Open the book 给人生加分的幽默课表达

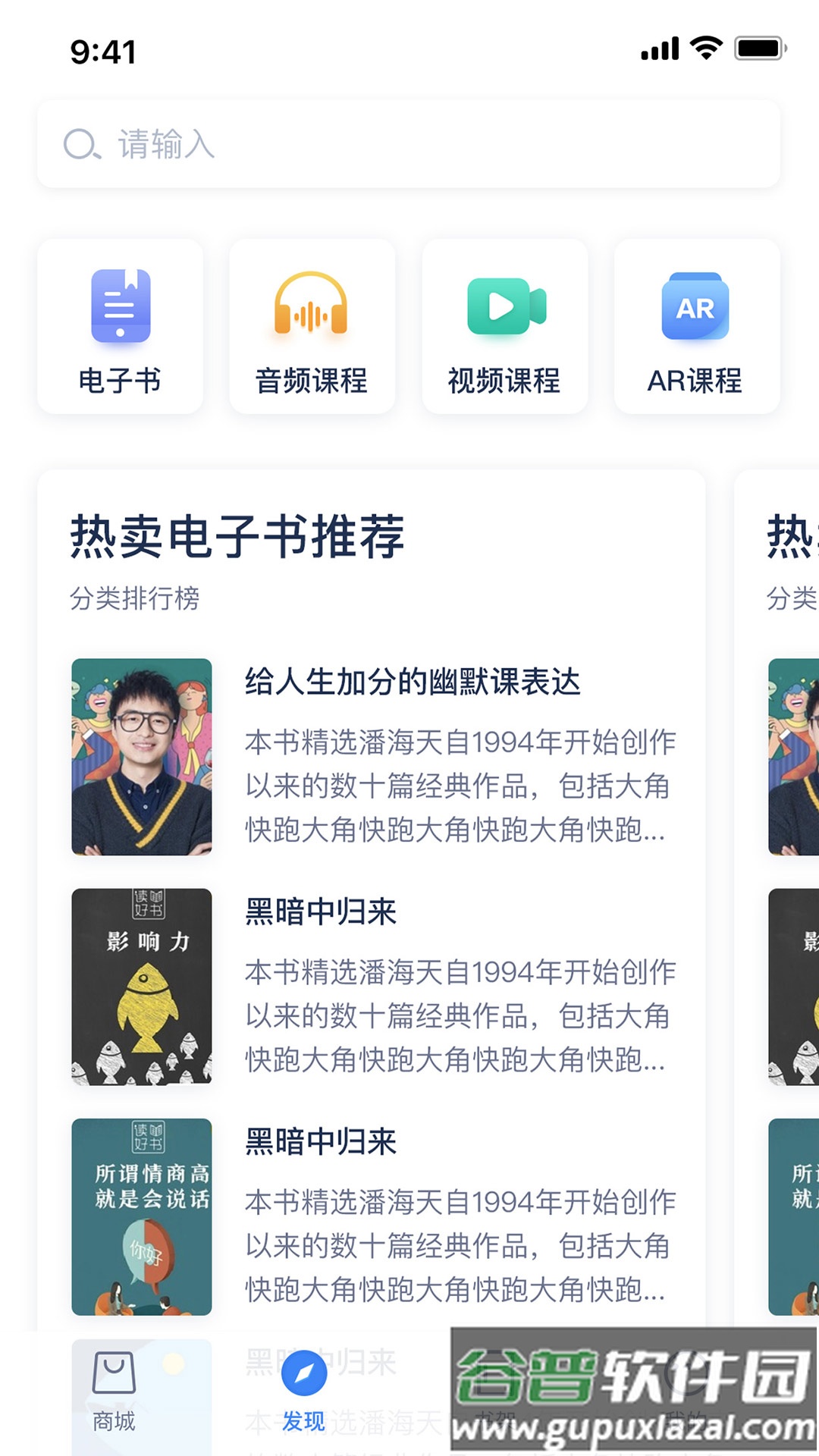coord(372,757)
